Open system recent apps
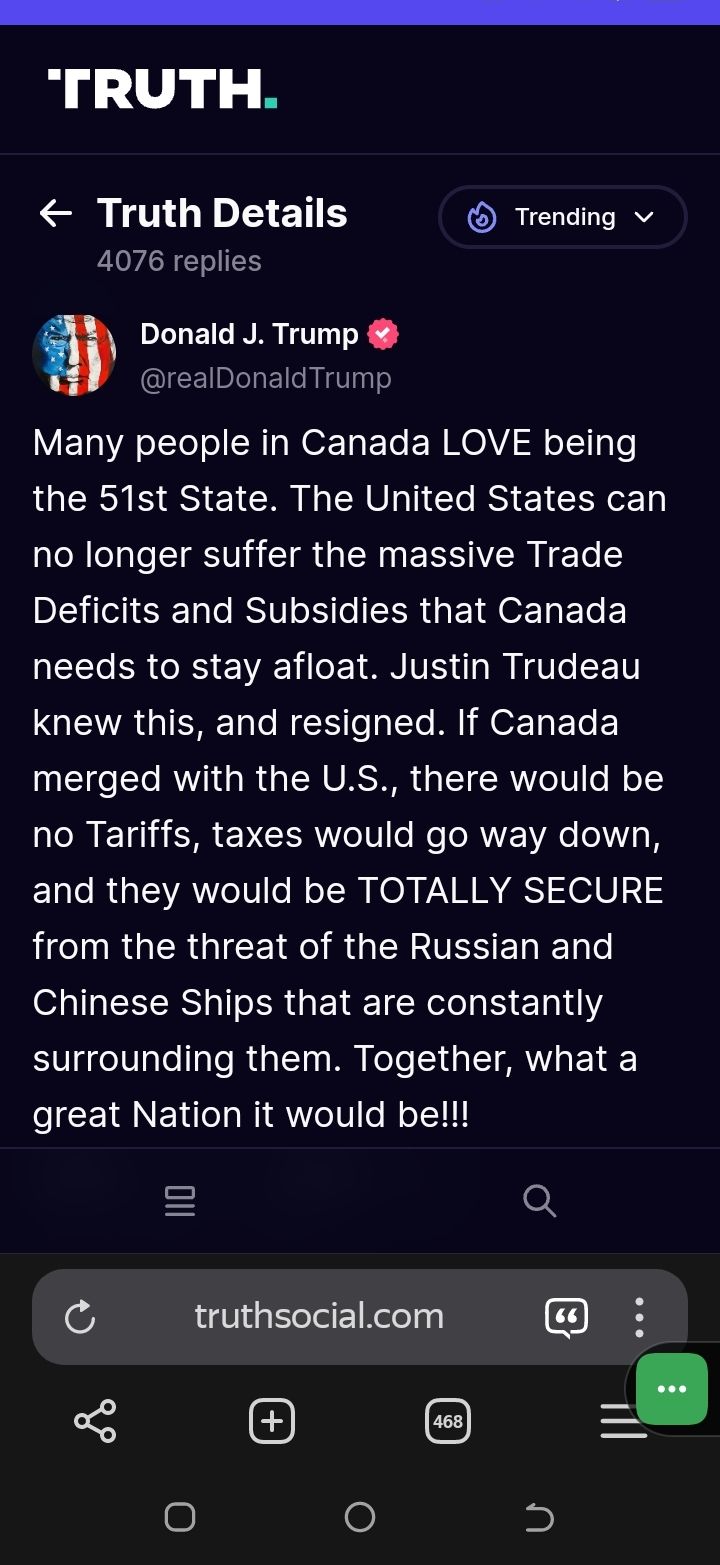This screenshot has height=1565, width=720. coord(180,1518)
